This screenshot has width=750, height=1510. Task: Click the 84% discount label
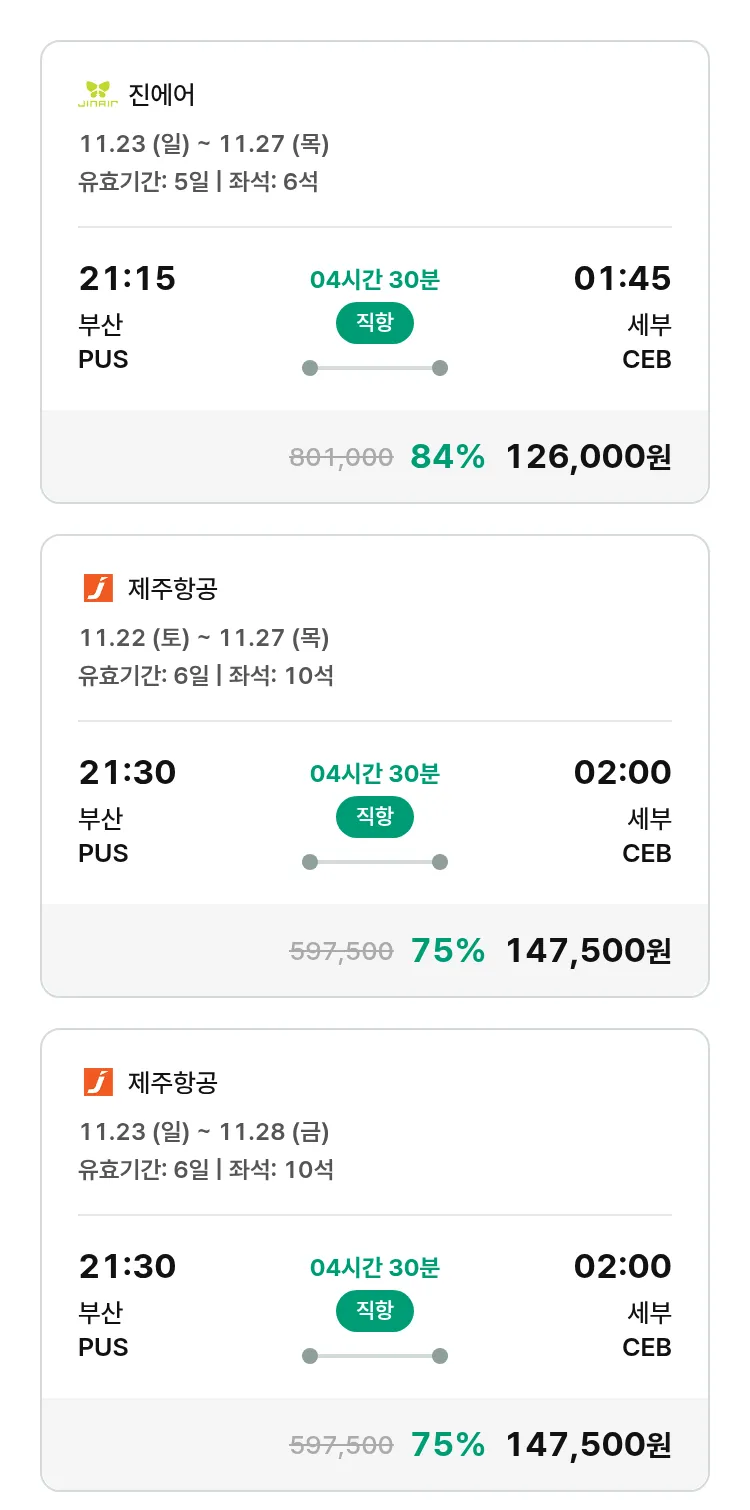click(446, 456)
